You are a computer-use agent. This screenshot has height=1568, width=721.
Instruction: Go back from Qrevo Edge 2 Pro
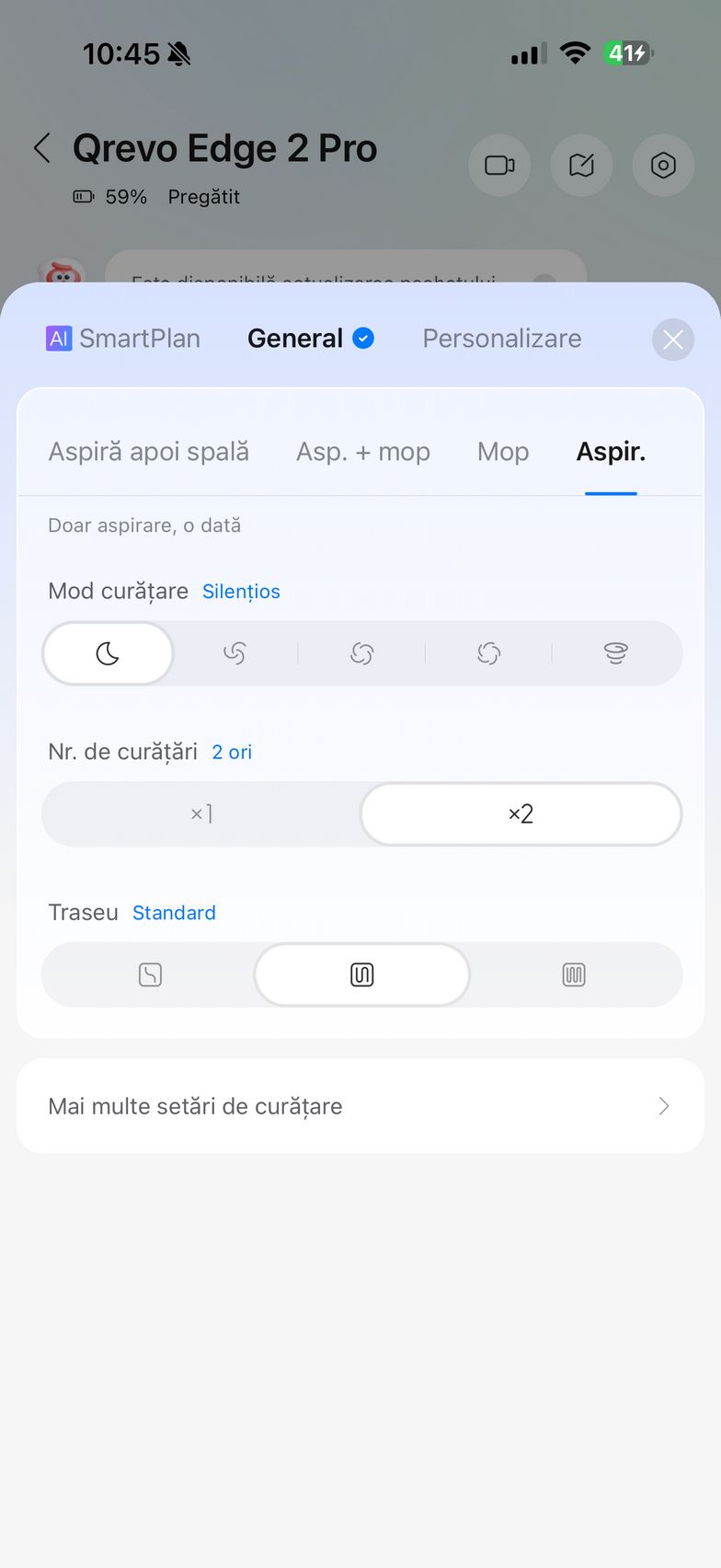pos(42,148)
